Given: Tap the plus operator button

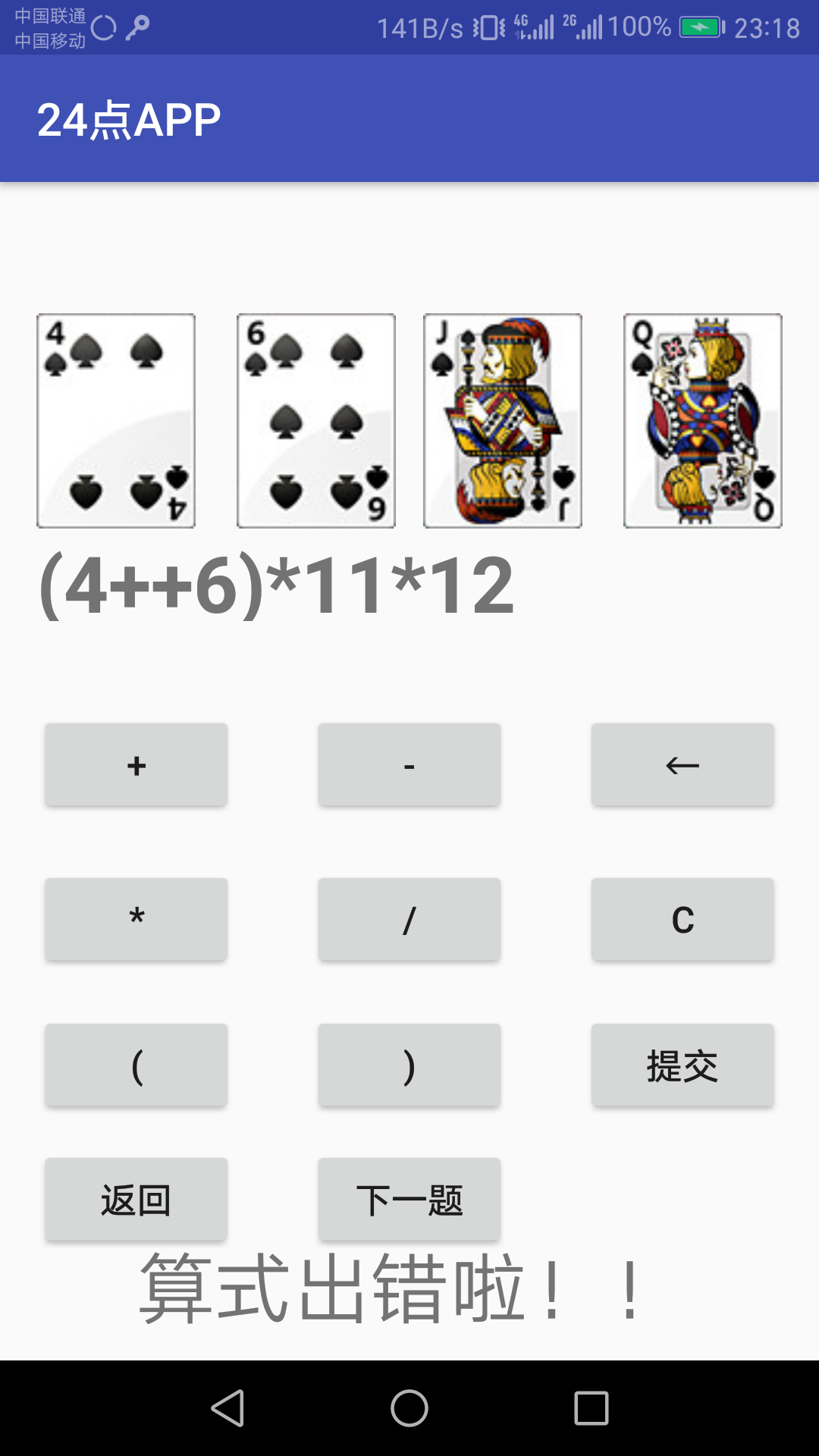Looking at the screenshot, I should point(136,764).
